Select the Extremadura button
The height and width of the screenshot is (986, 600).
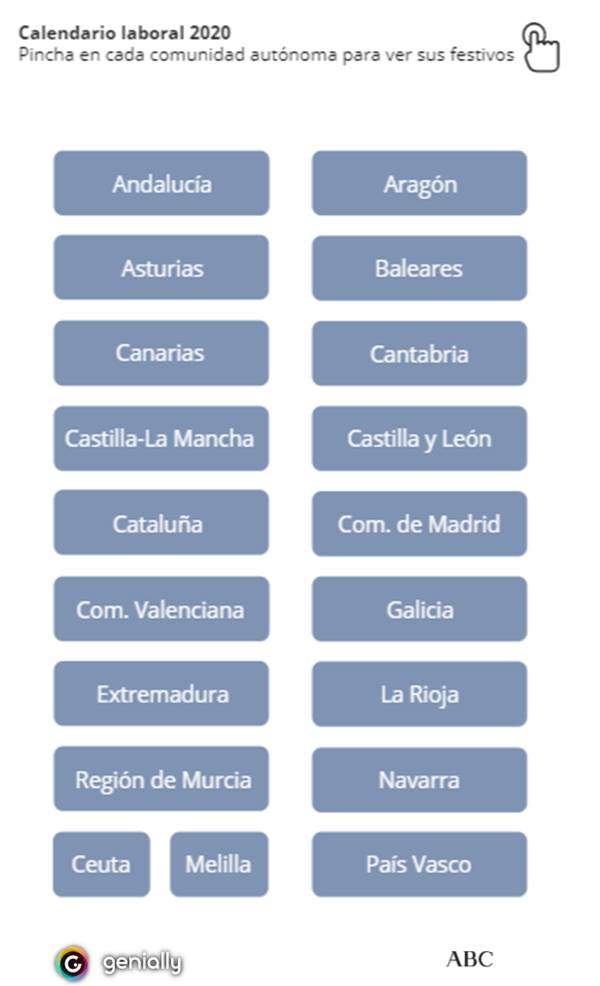[161, 694]
